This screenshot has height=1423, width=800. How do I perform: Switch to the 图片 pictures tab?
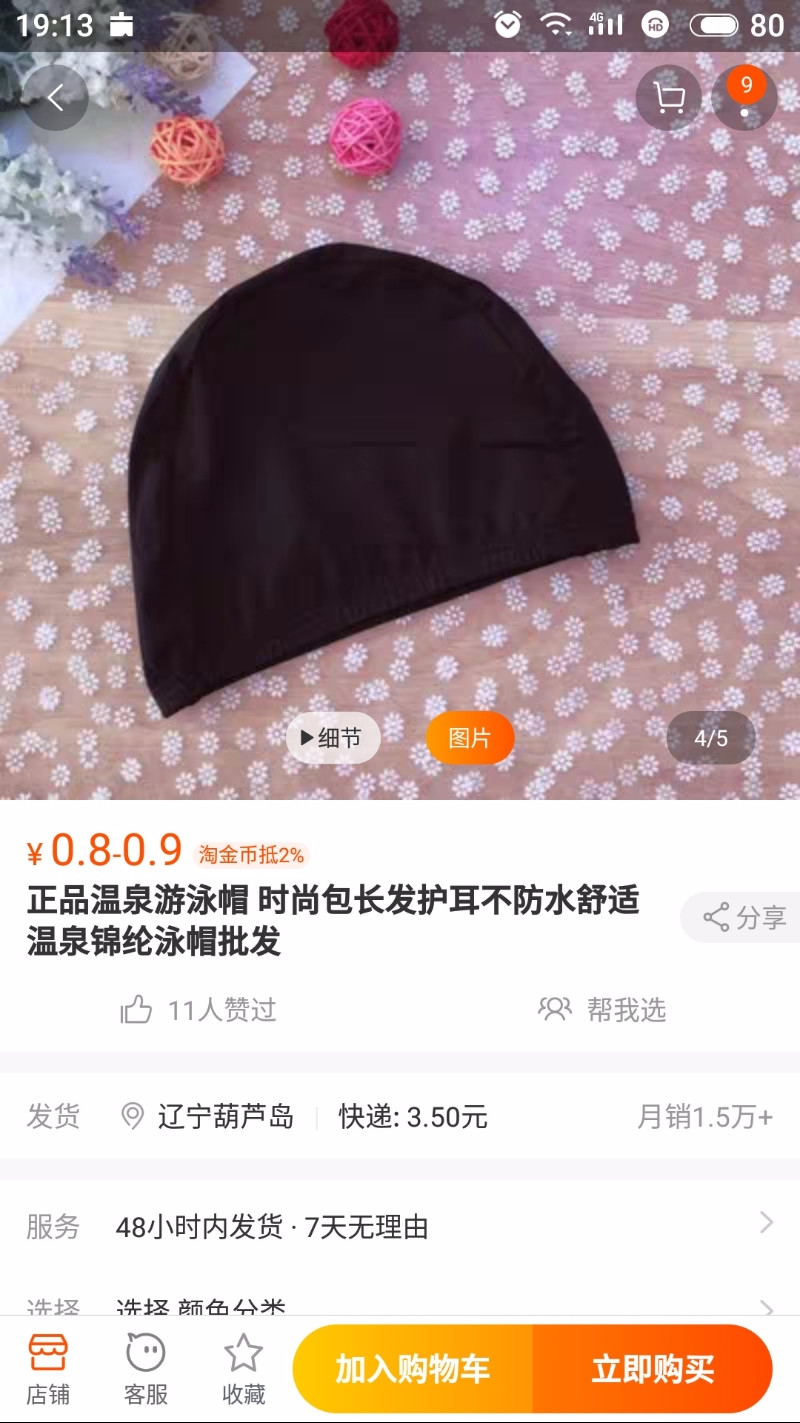coord(469,737)
